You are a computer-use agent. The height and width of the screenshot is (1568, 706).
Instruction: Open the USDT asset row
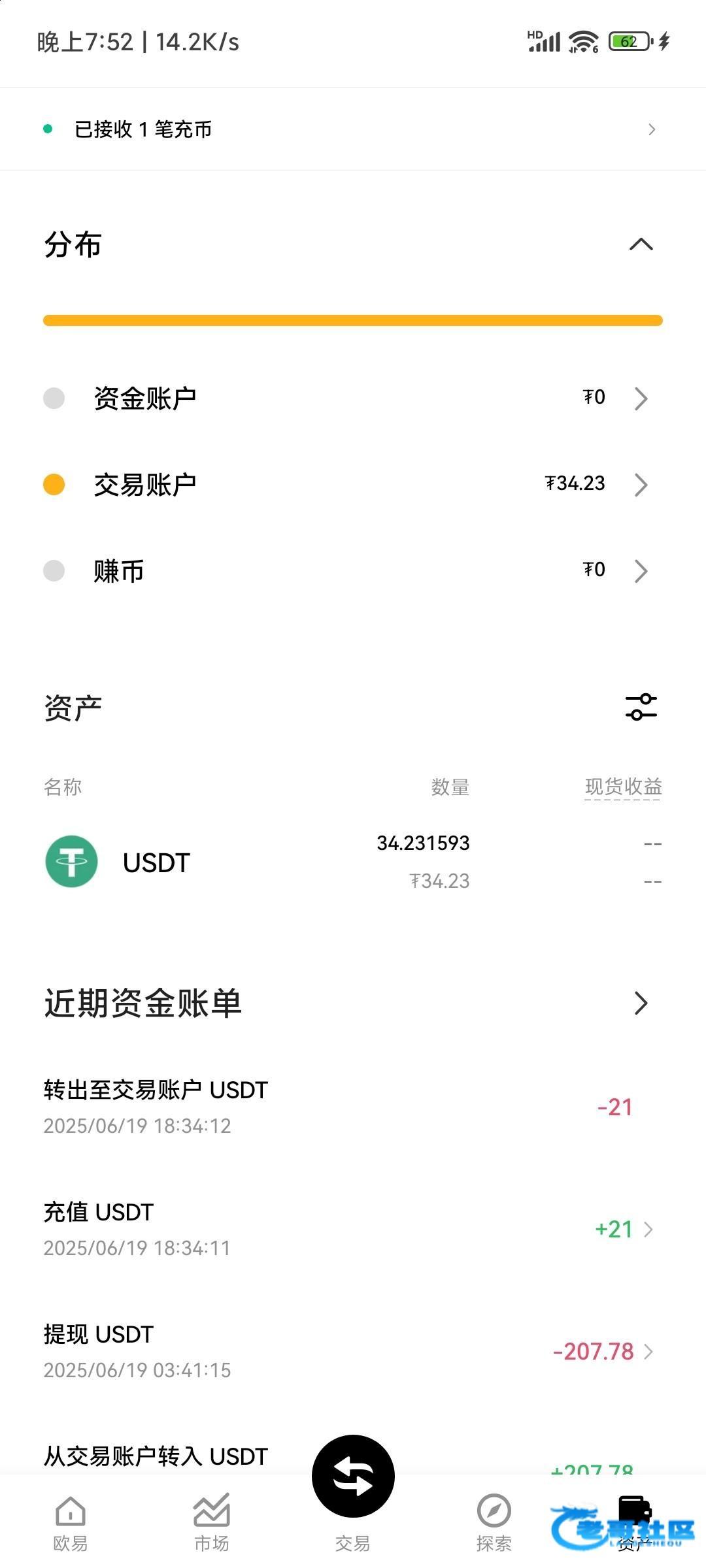353,862
